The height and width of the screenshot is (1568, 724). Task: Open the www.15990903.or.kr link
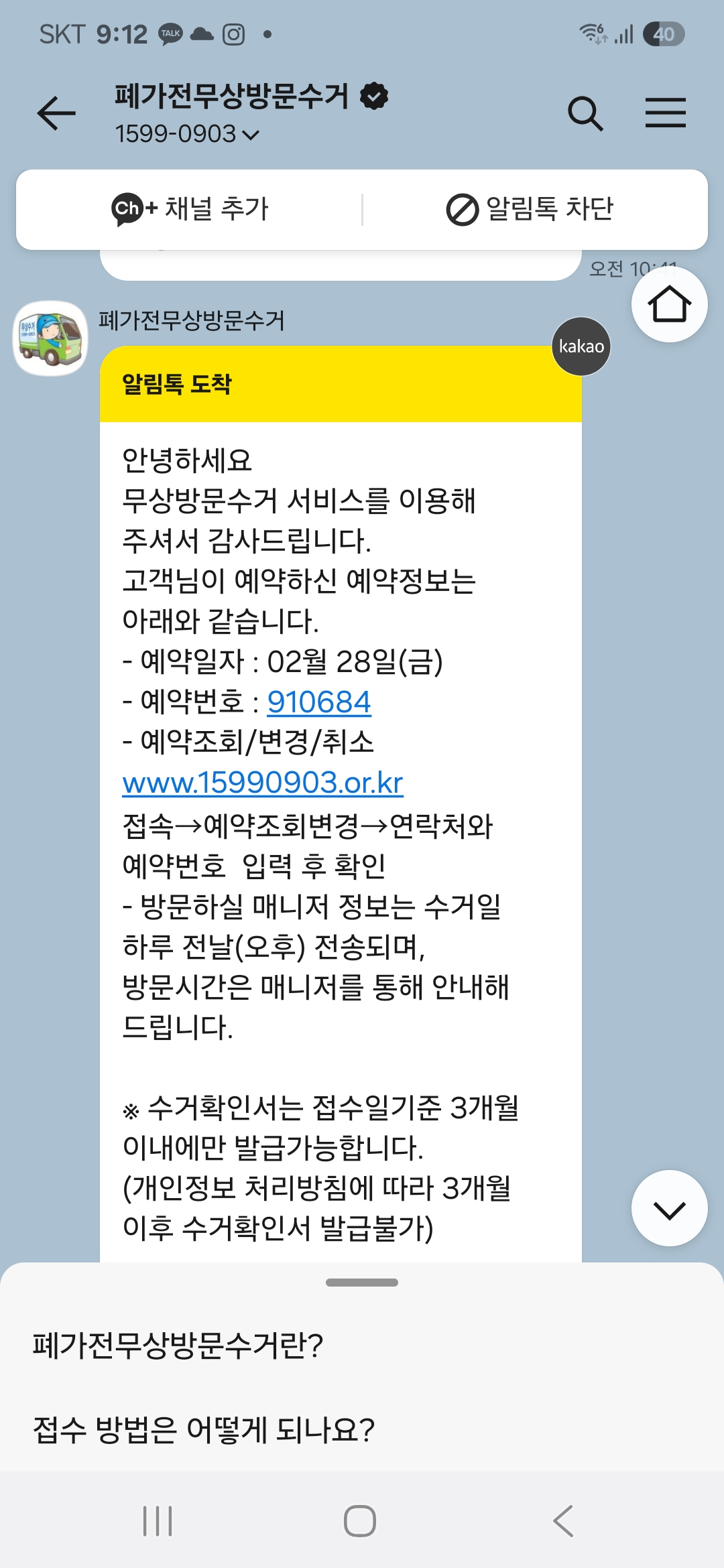pos(263,782)
